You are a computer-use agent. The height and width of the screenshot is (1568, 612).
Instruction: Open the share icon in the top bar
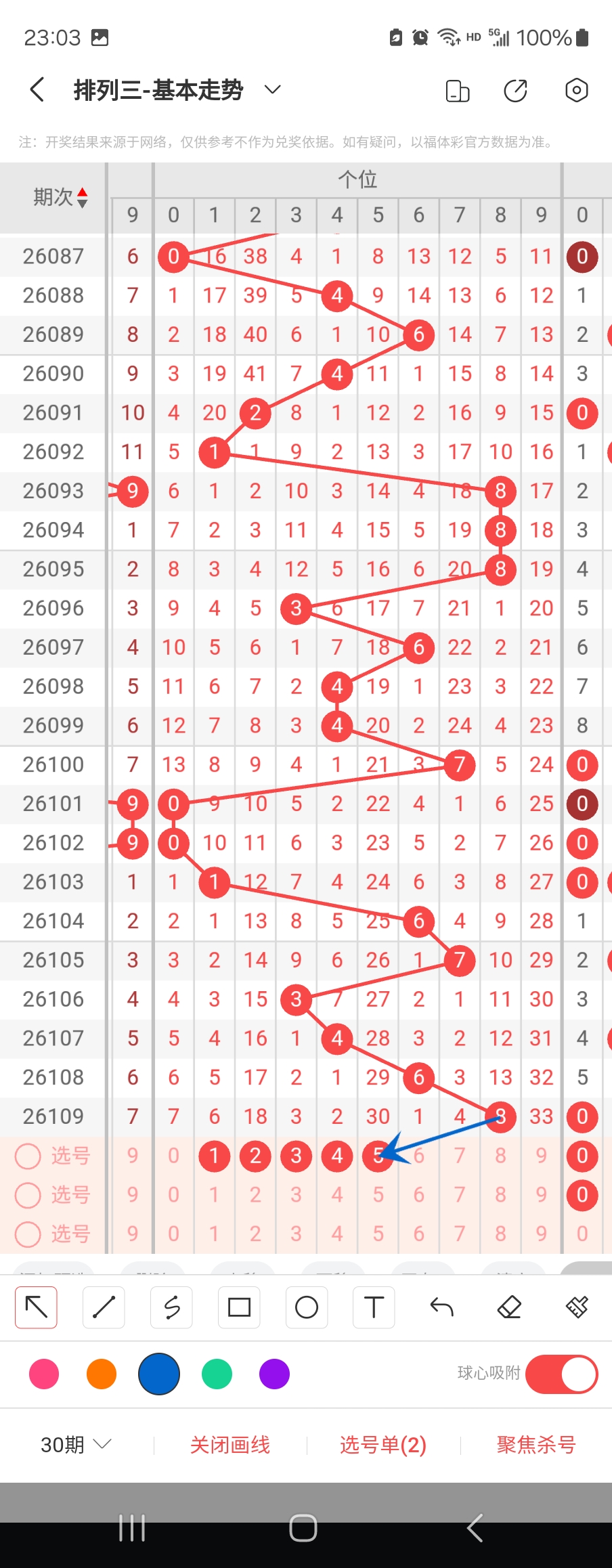(516, 90)
